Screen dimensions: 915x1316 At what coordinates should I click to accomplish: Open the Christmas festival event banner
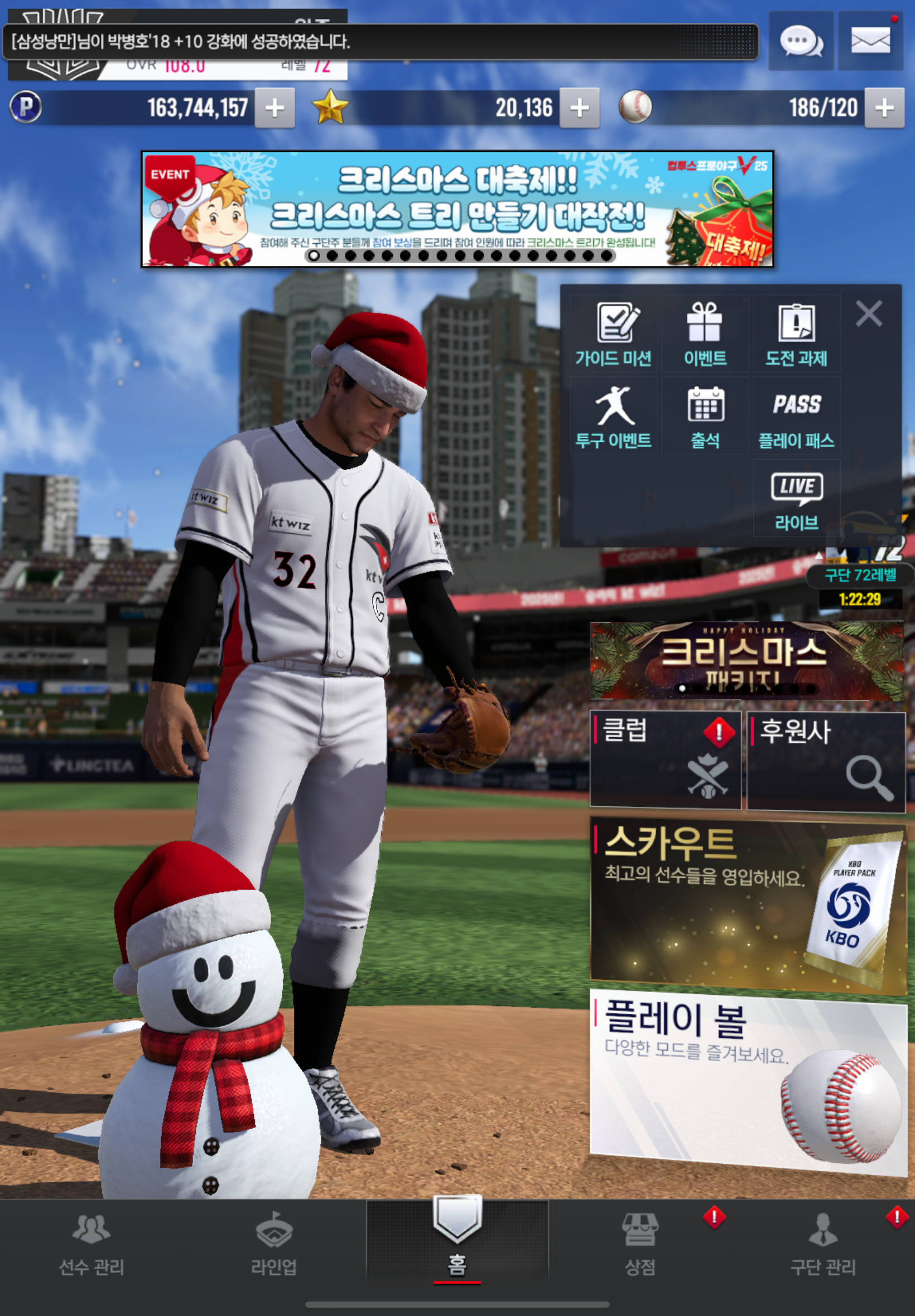457,209
